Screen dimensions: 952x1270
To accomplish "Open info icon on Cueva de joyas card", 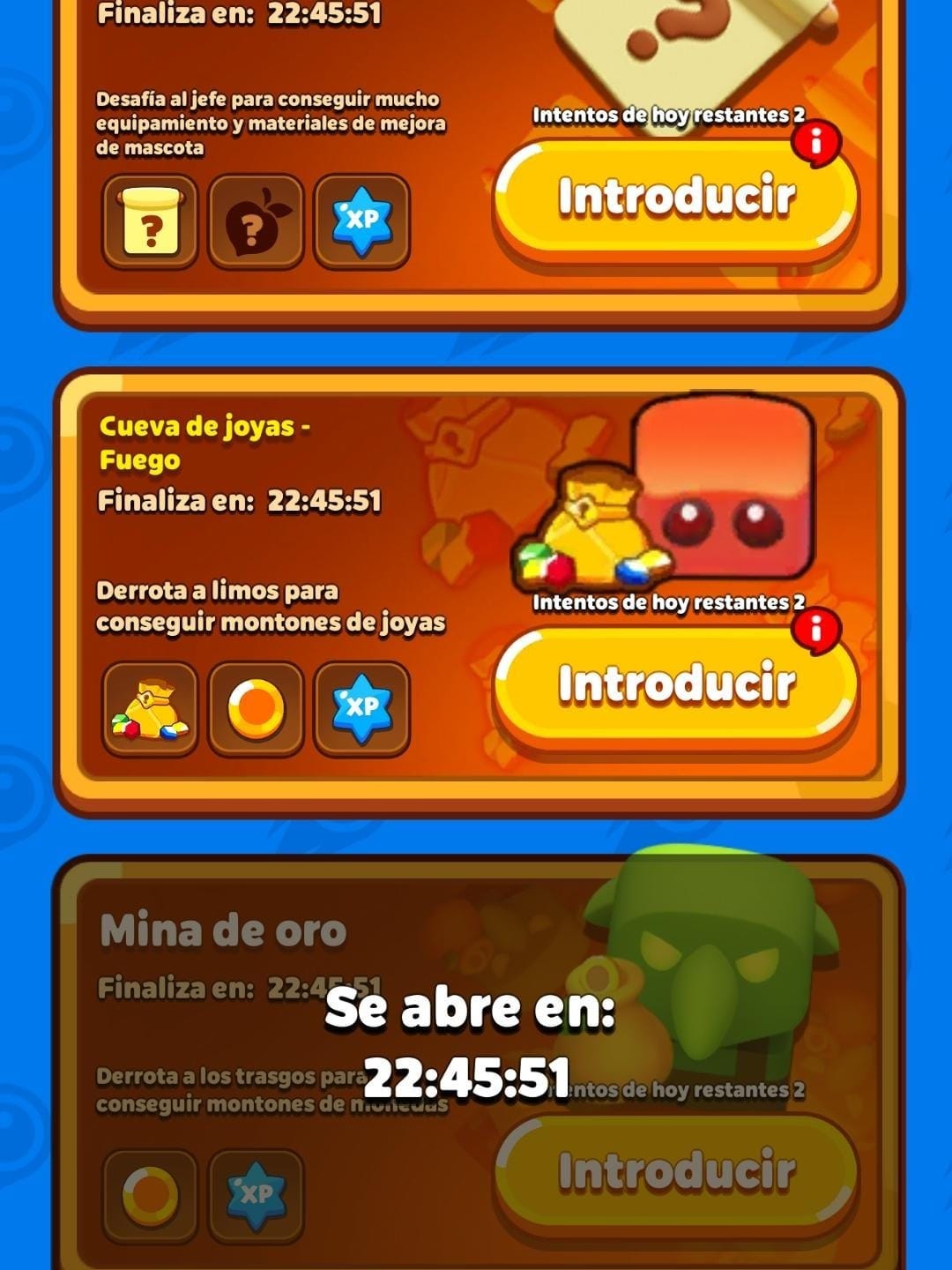I will coord(815,631).
